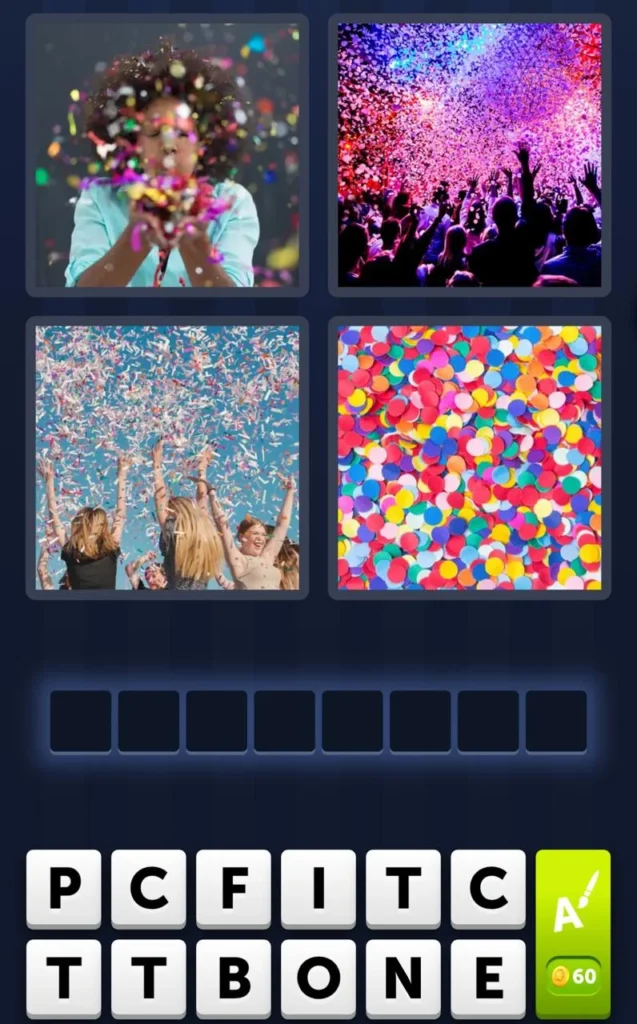Pick the letter E tile
The image size is (637, 1024).
pyautogui.click(x=488, y=978)
